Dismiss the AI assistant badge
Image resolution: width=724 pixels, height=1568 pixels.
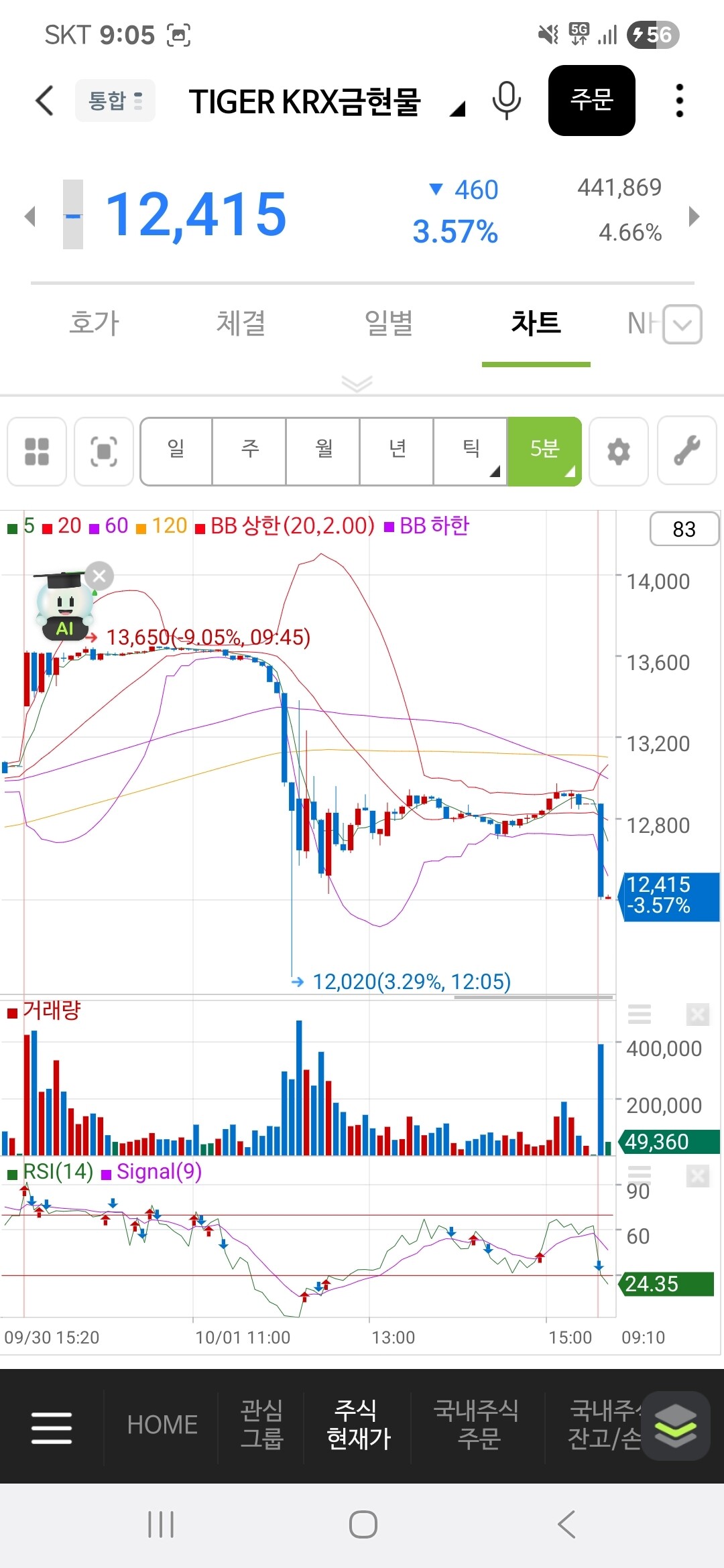(x=100, y=576)
